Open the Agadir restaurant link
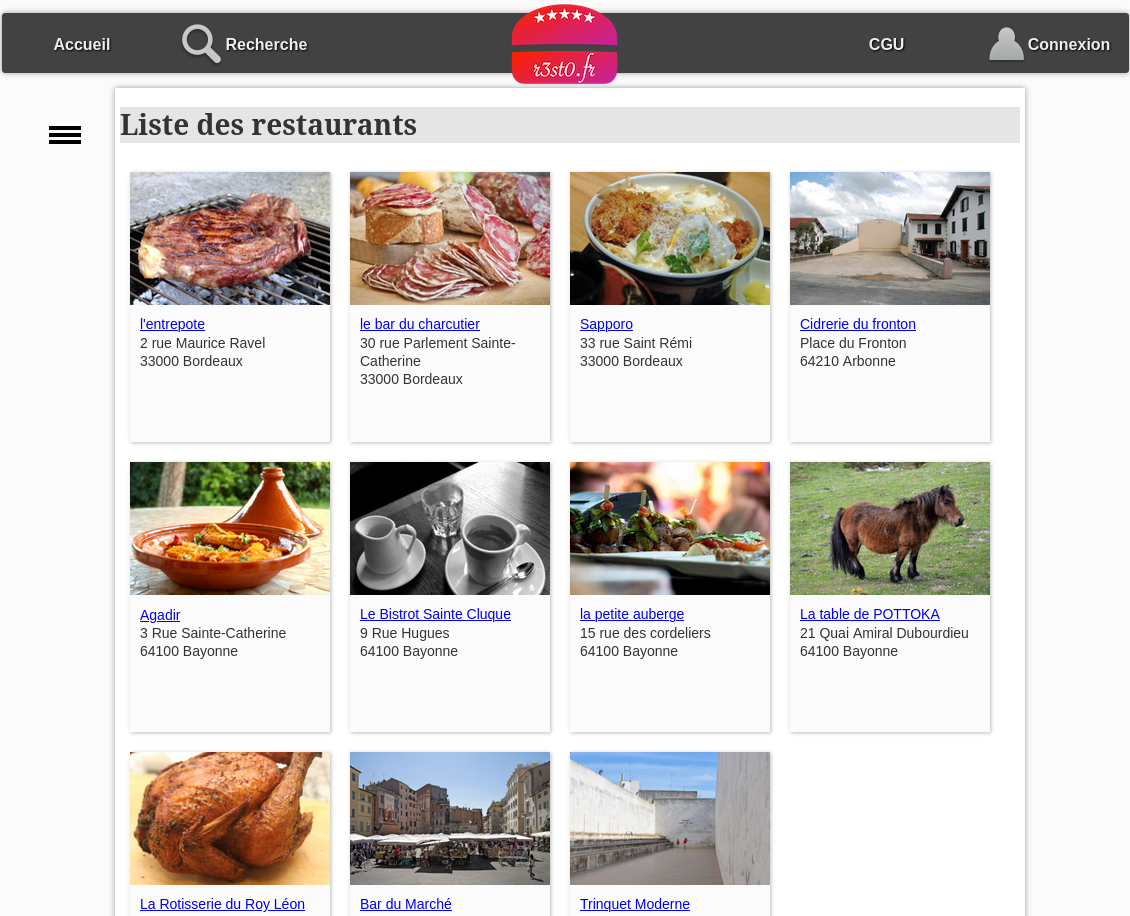Viewport: 1130px width, 916px height. (160, 615)
